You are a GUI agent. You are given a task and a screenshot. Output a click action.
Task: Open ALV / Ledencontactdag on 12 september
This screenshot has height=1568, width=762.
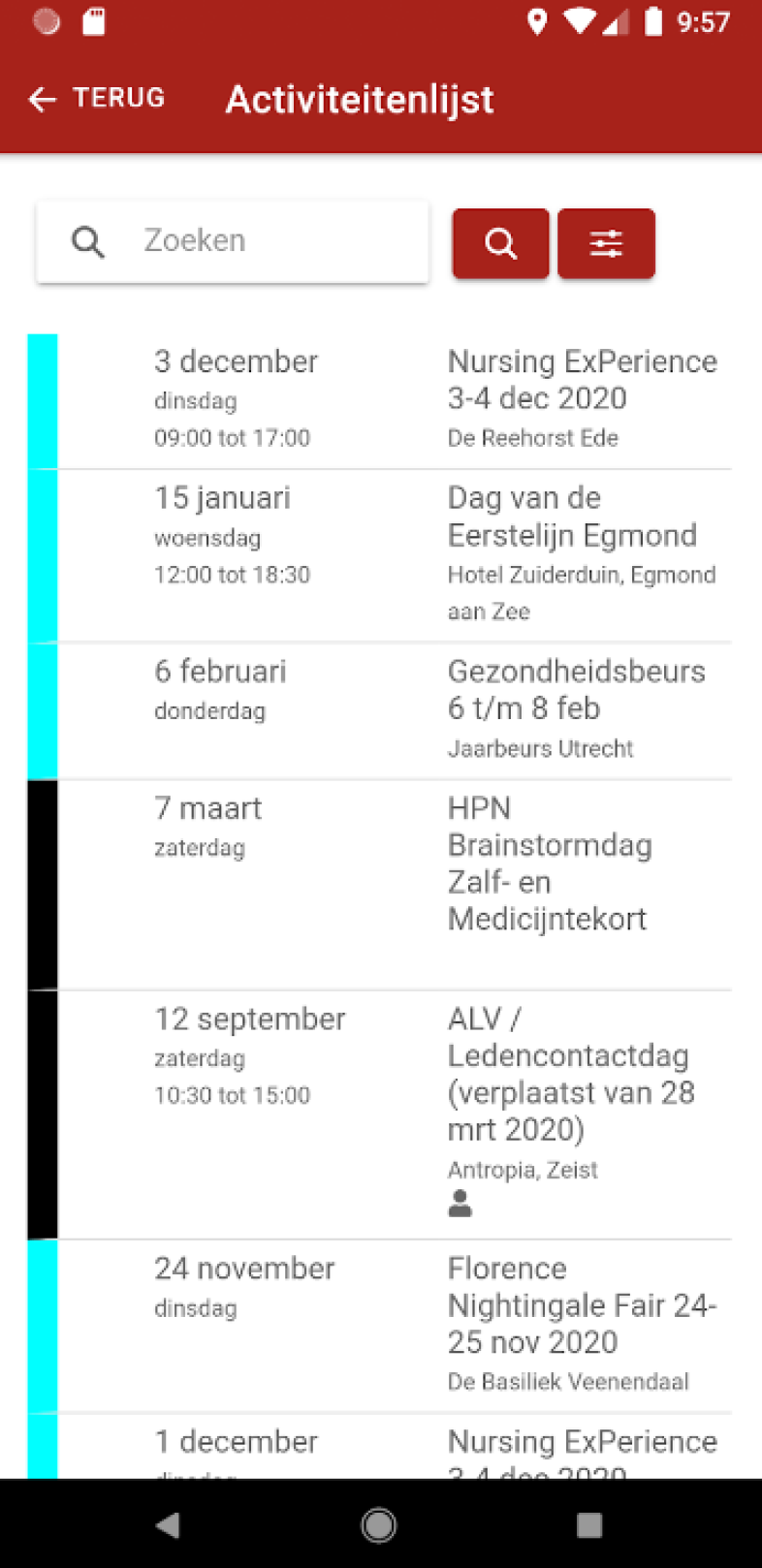point(379,1115)
